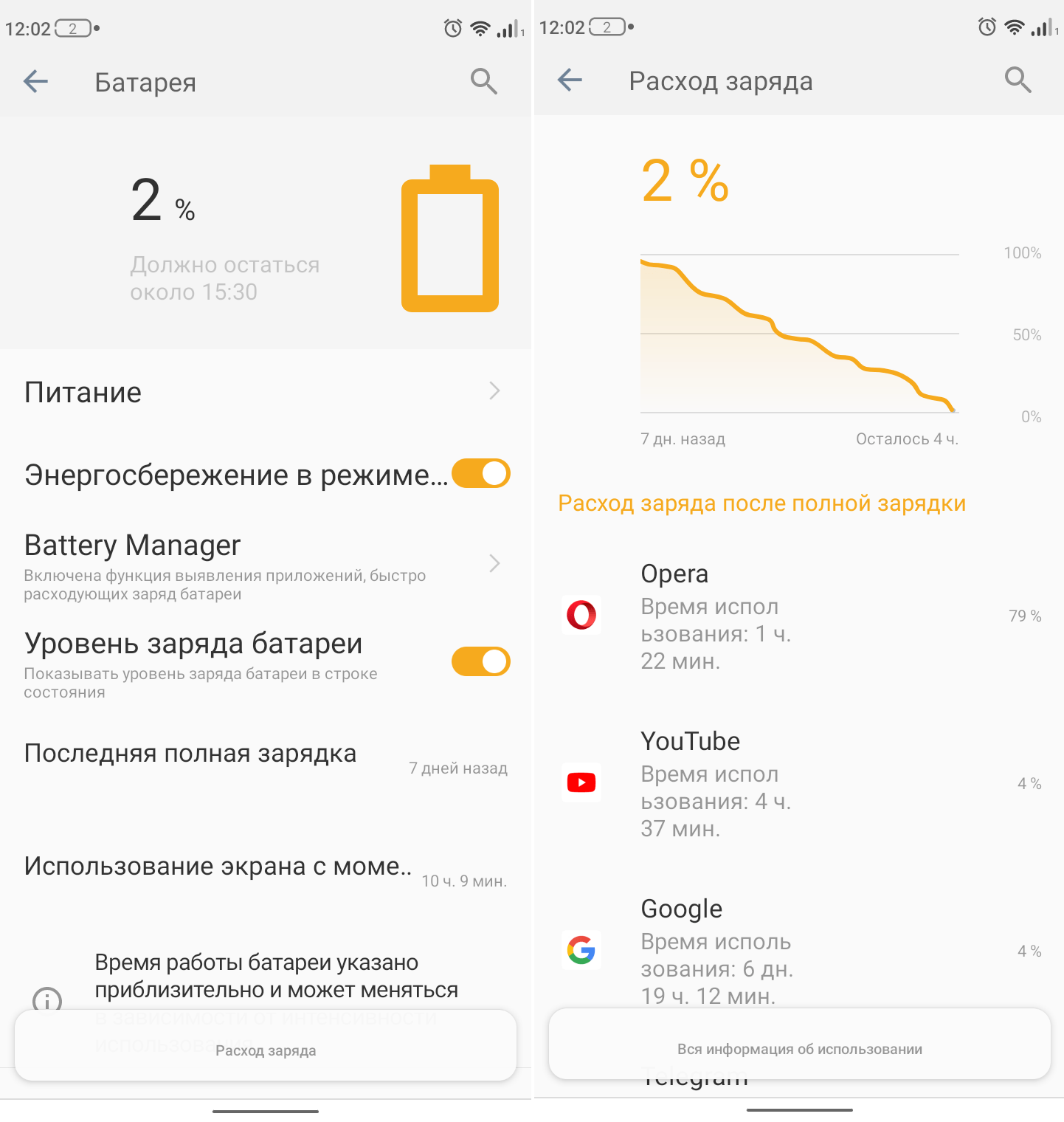The height and width of the screenshot is (1122, 1064).
Task: Search in the Батарея settings
Action: click(483, 81)
